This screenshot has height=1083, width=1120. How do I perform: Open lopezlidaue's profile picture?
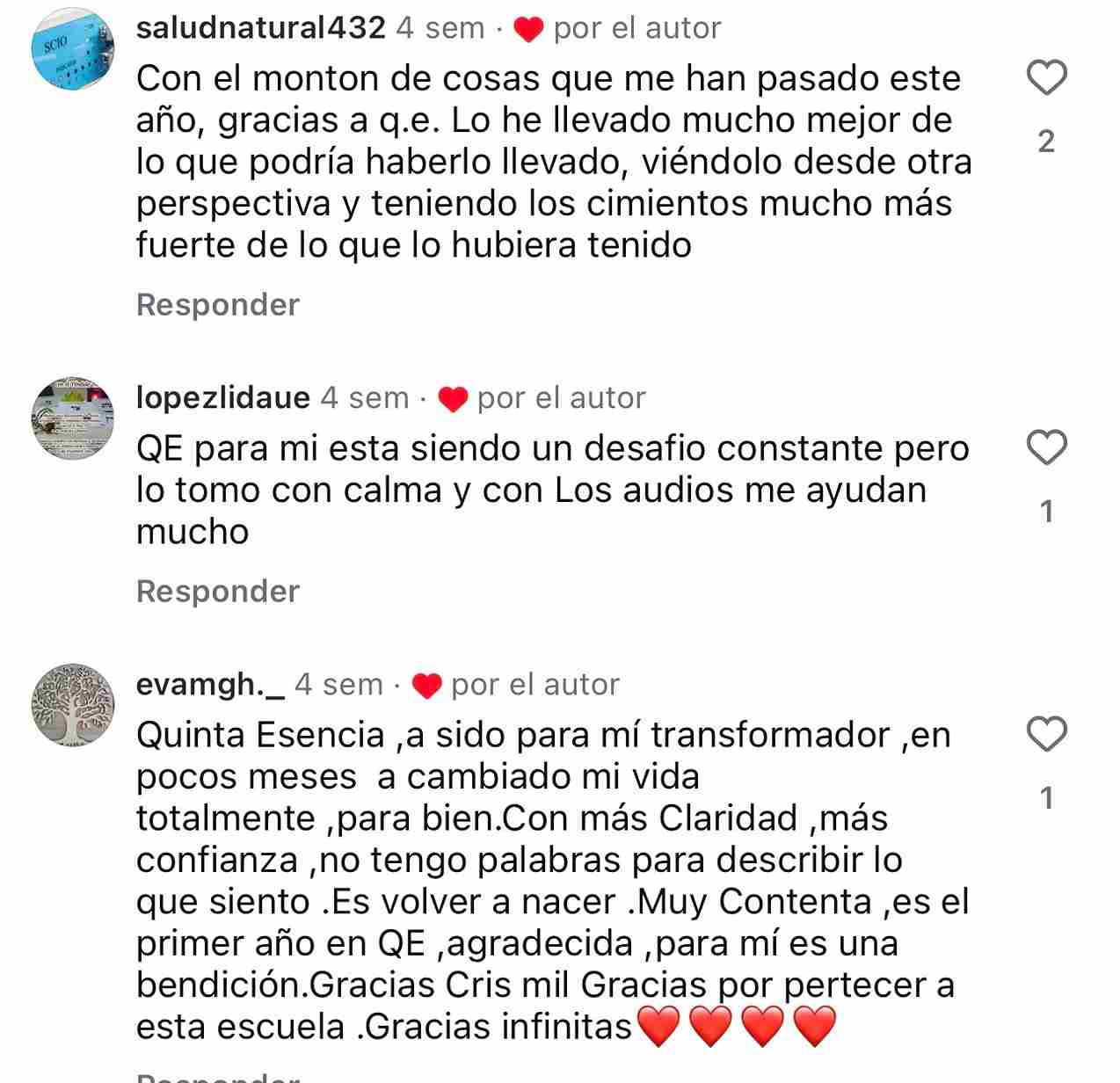pyautogui.click(x=73, y=419)
